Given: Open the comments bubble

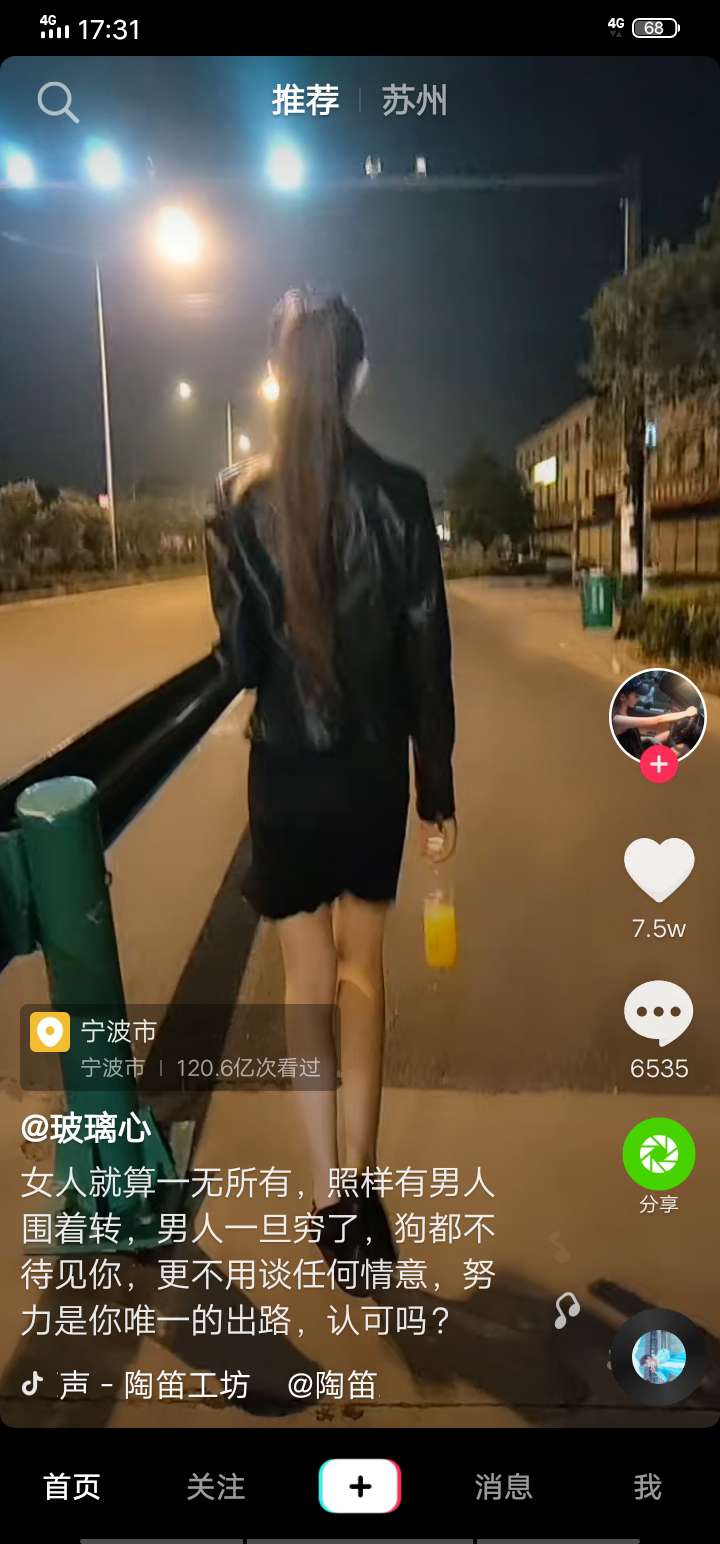Looking at the screenshot, I should coord(659,1013).
